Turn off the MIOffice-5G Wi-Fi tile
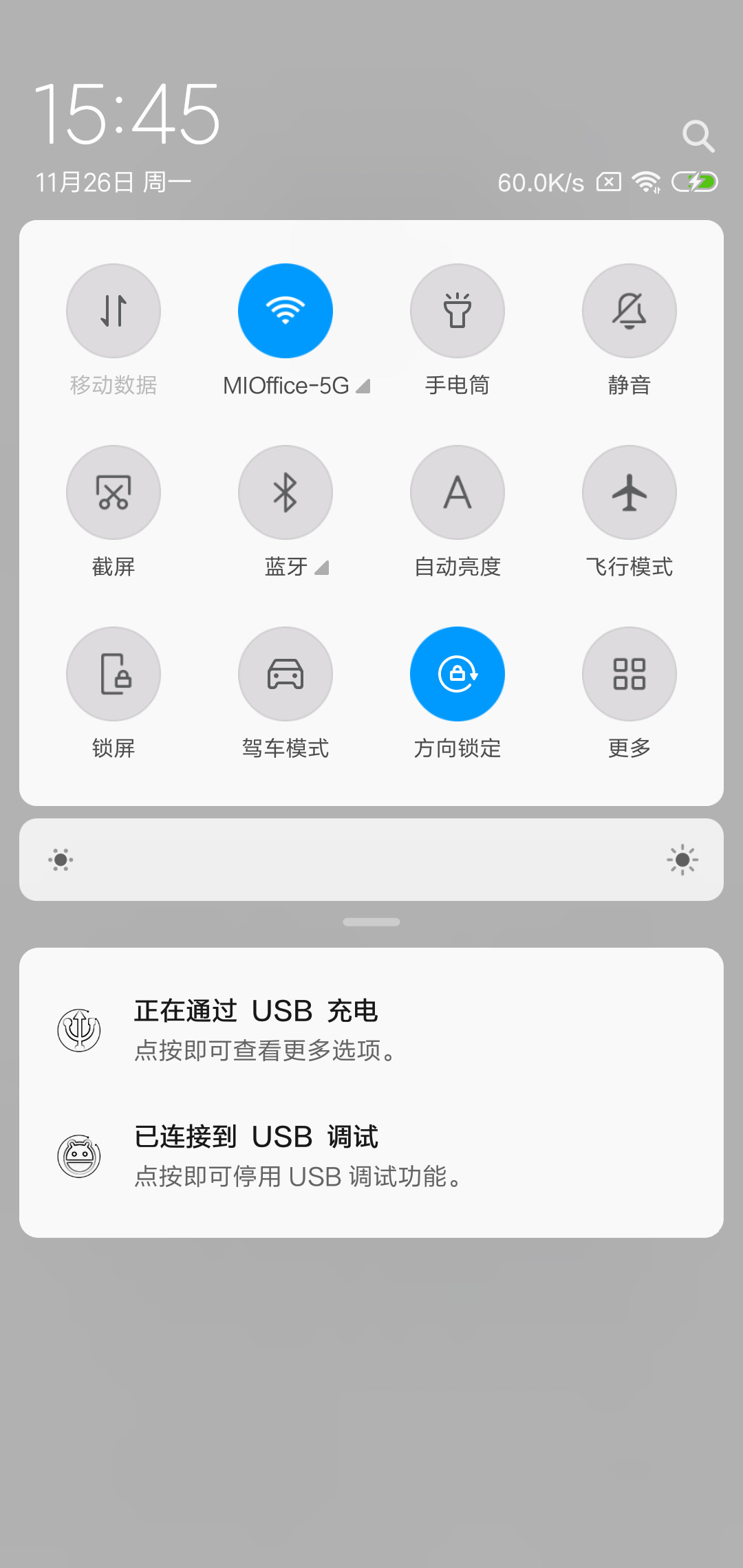Viewport: 743px width, 1568px height. pyautogui.click(x=286, y=311)
